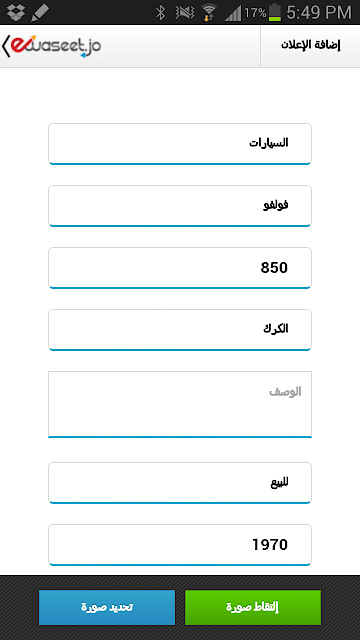The image size is (360, 640).
Task: Tap the إضافة الإعلان header button
Action: 310,46
